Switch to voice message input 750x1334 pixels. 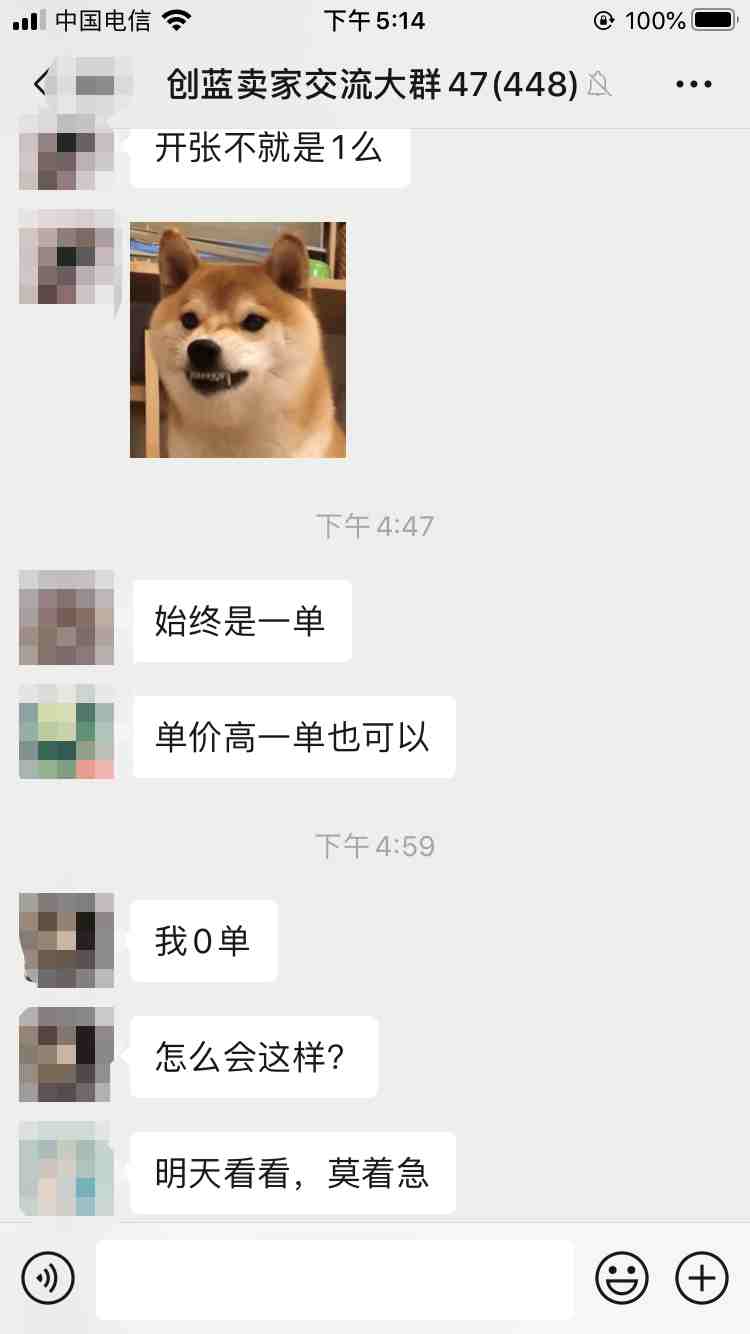[x=48, y=1278]
